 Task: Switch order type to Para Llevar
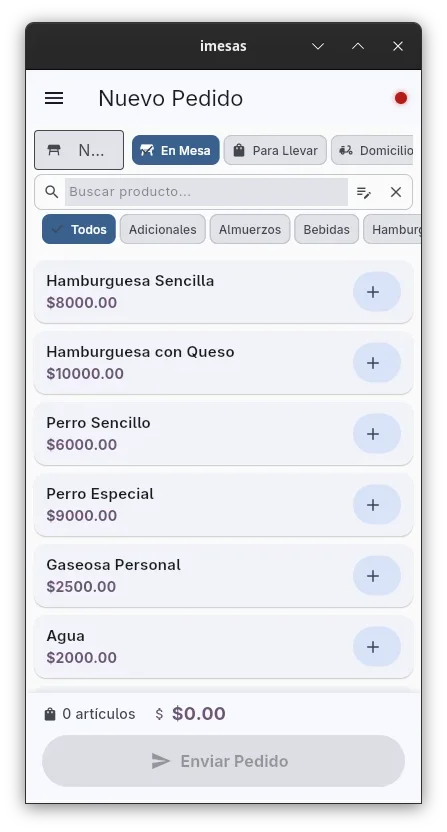tap(275, 150)
